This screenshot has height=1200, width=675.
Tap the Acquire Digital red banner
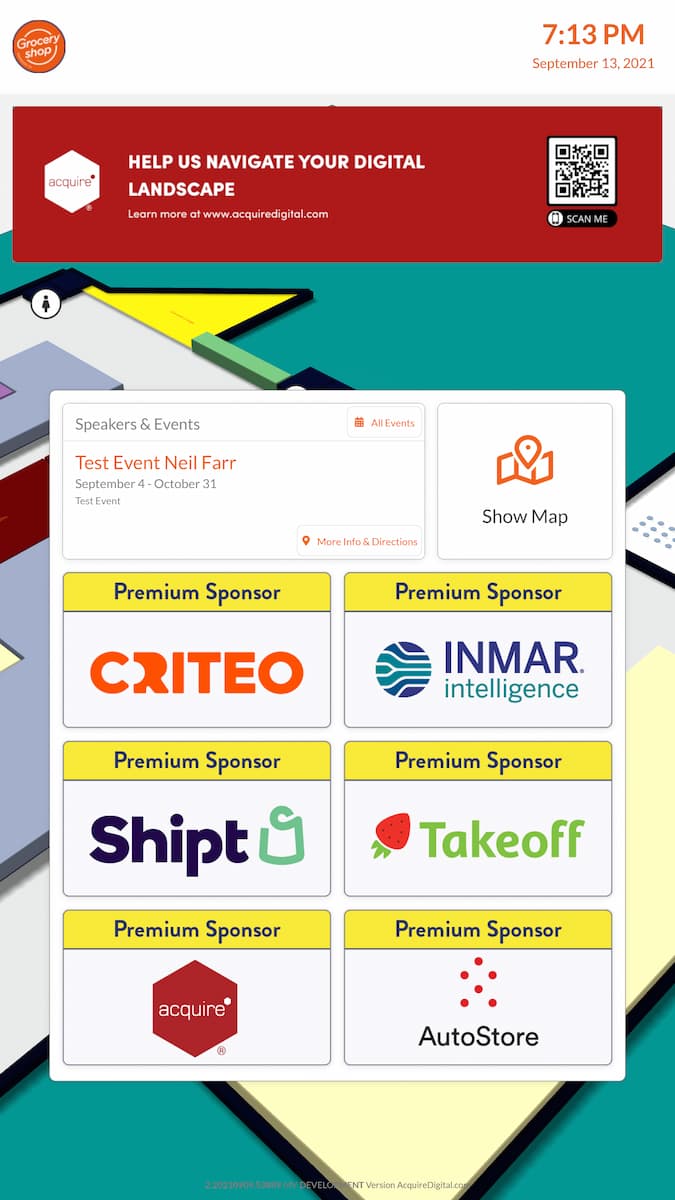(337, 185)
